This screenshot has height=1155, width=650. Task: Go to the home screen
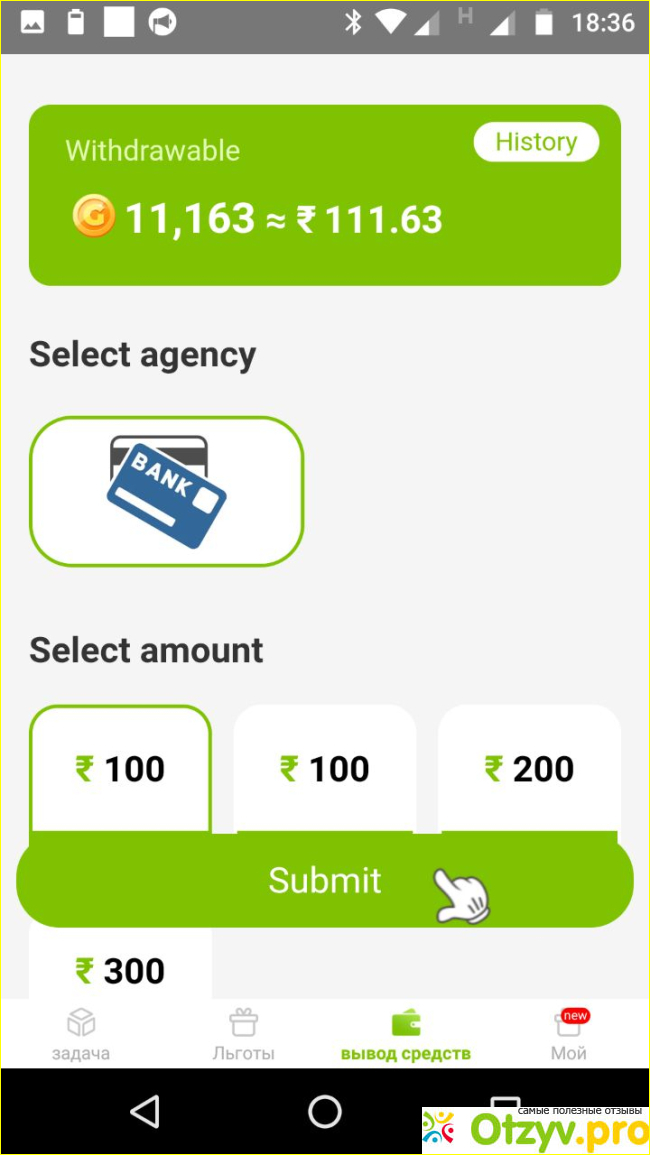click(325, 1111)
